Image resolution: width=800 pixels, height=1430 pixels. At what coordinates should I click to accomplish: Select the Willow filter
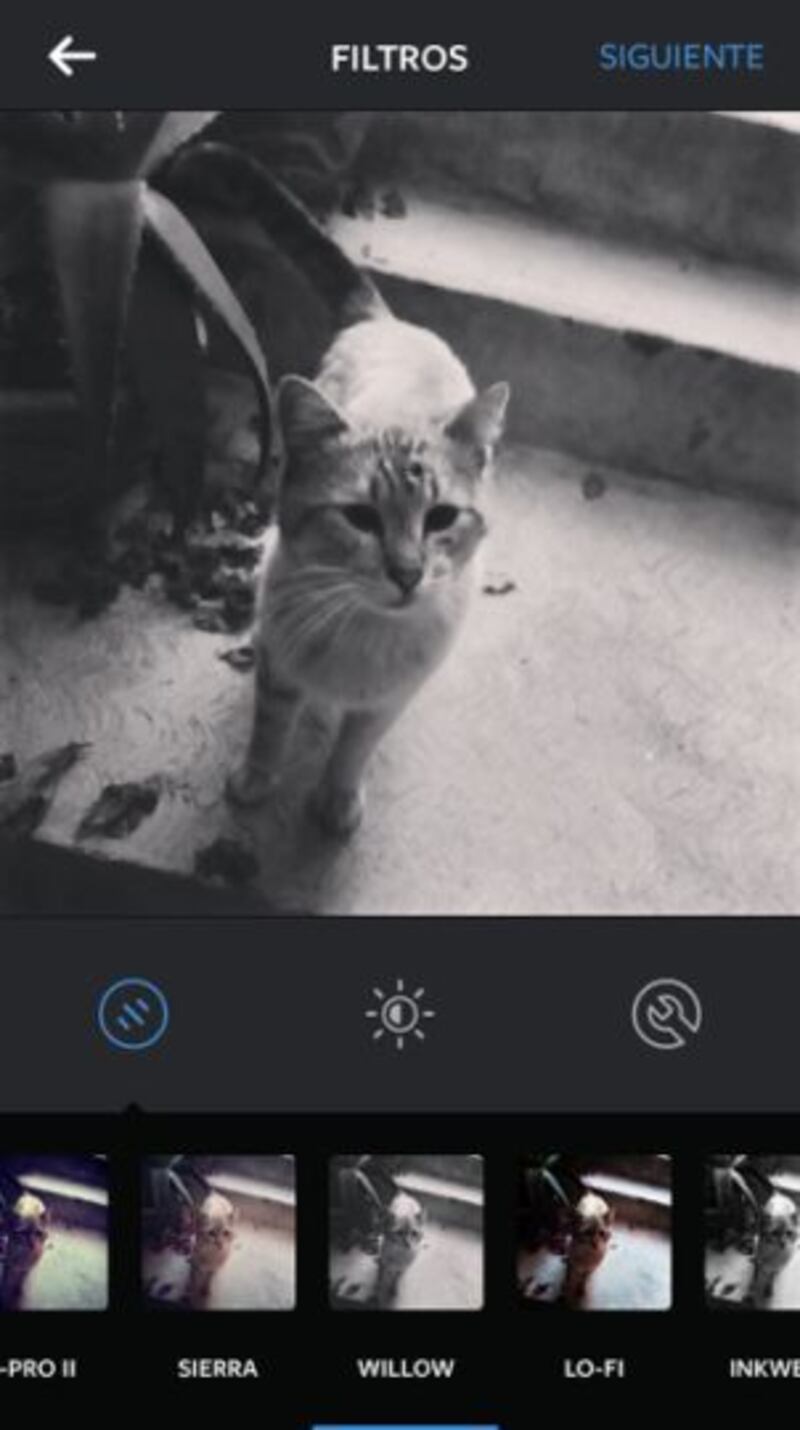tap(406, 1232)
